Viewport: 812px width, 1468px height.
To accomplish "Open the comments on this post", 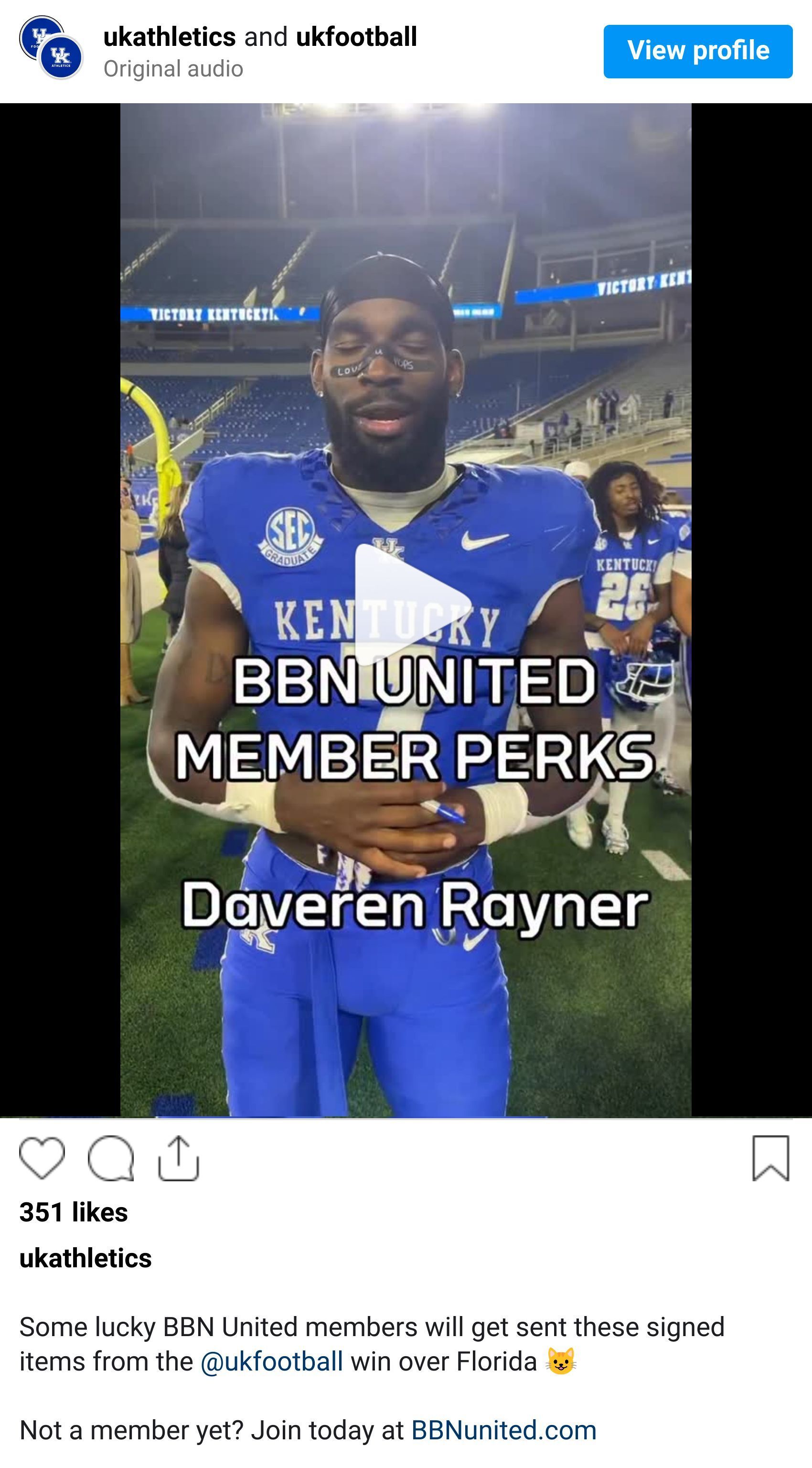I will [110, 1158].
